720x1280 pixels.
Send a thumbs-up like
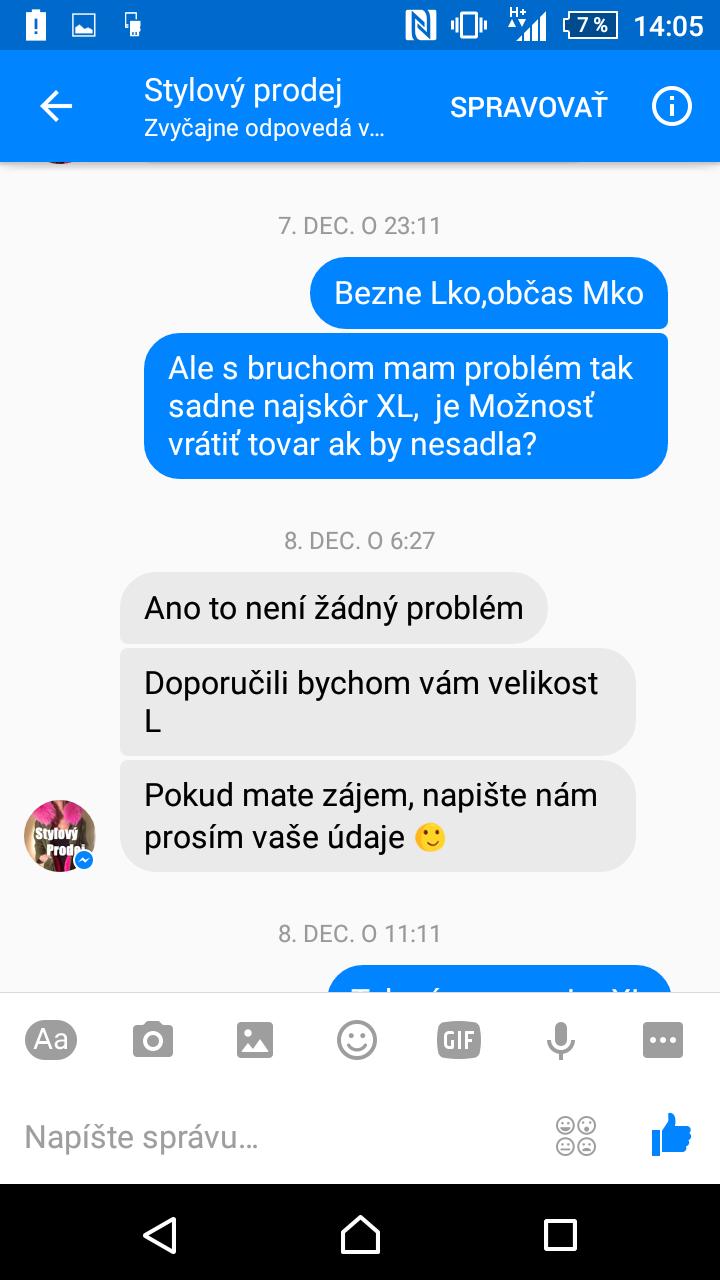click(671, 1136)
